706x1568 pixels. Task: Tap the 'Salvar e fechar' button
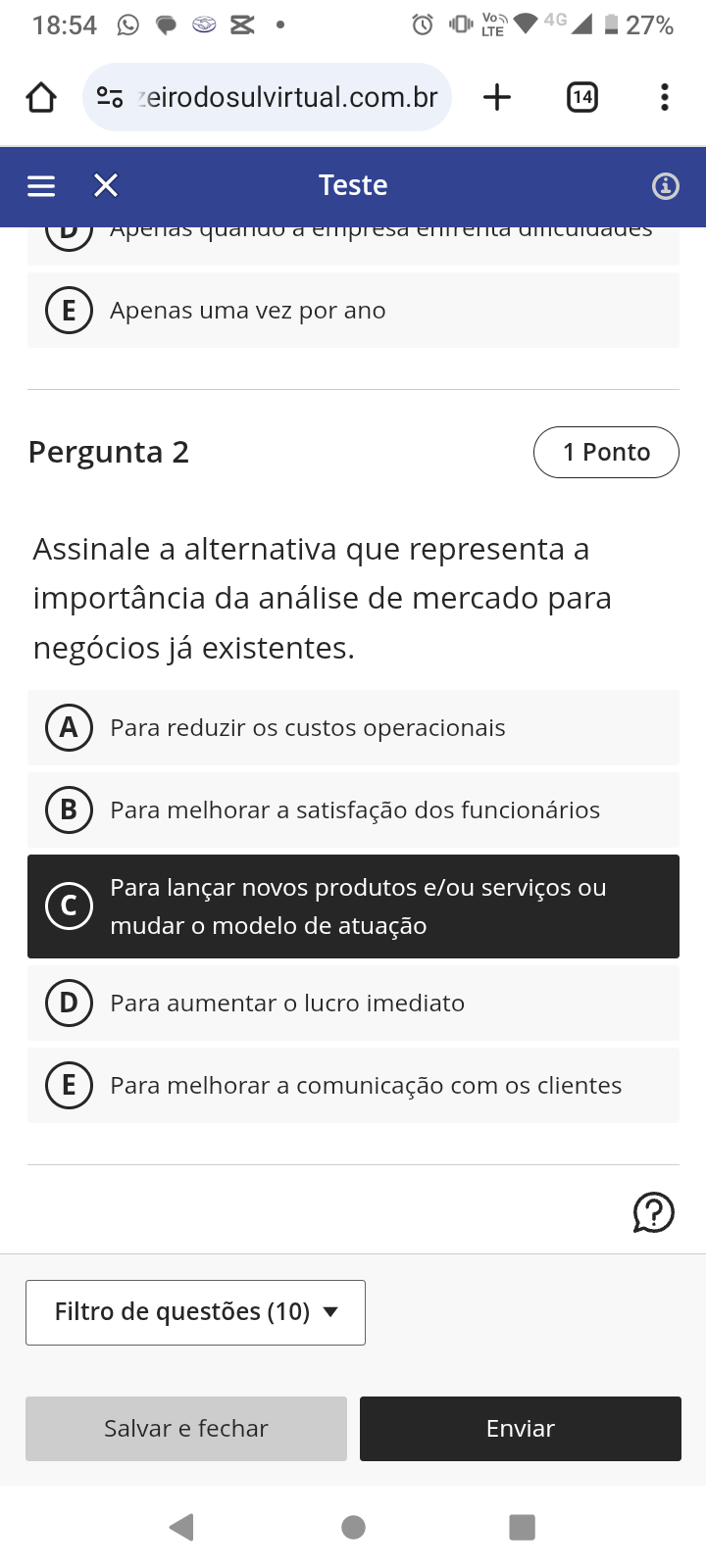(186, 1429)
